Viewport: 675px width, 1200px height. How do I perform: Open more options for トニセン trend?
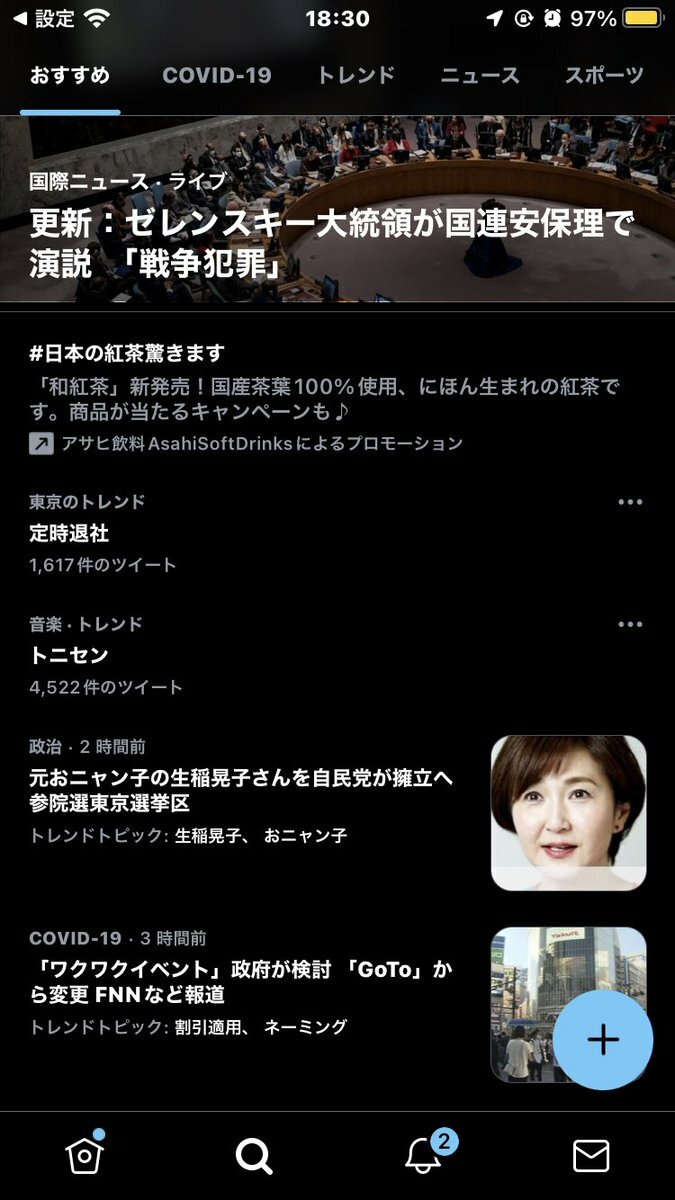tap(630, 625)
